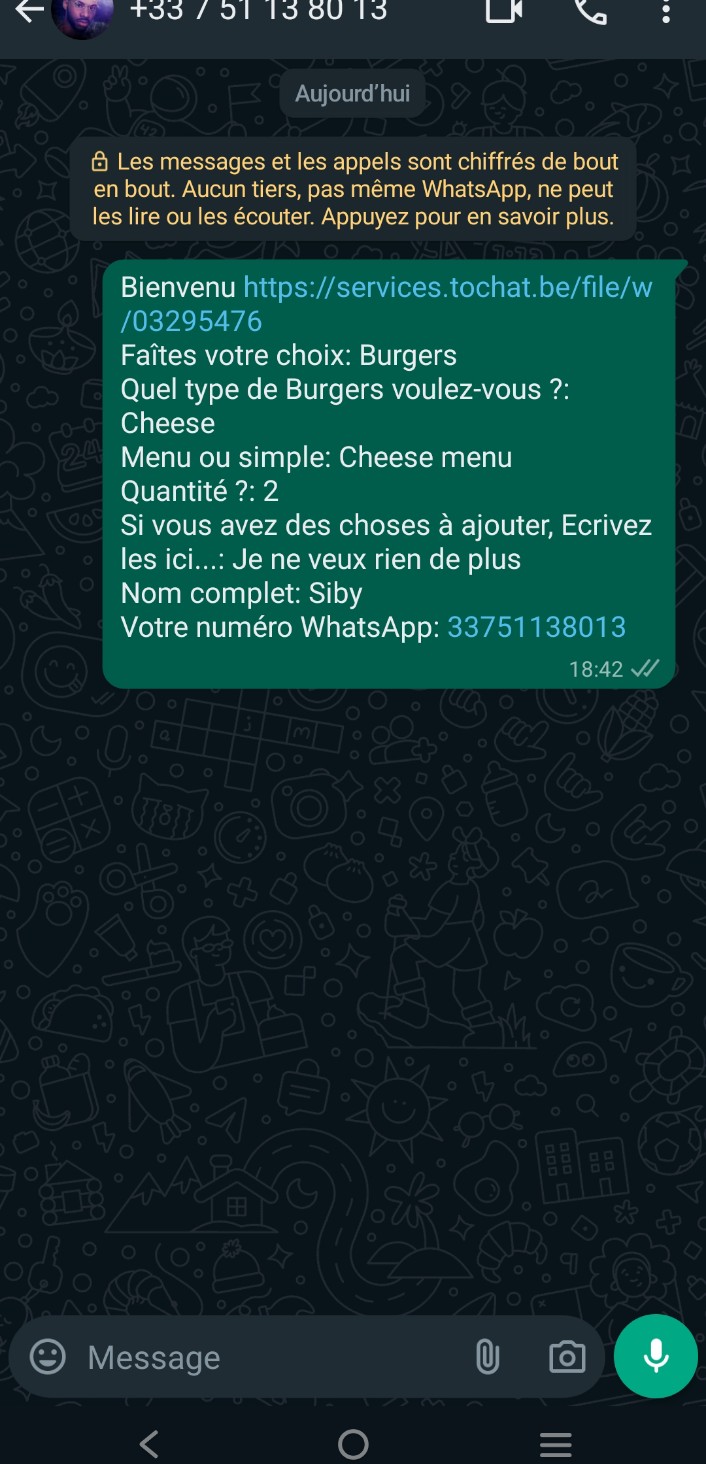Attach a file with the paperclip
Viewport: 706px width, 1464px height.
point(487,1357)
